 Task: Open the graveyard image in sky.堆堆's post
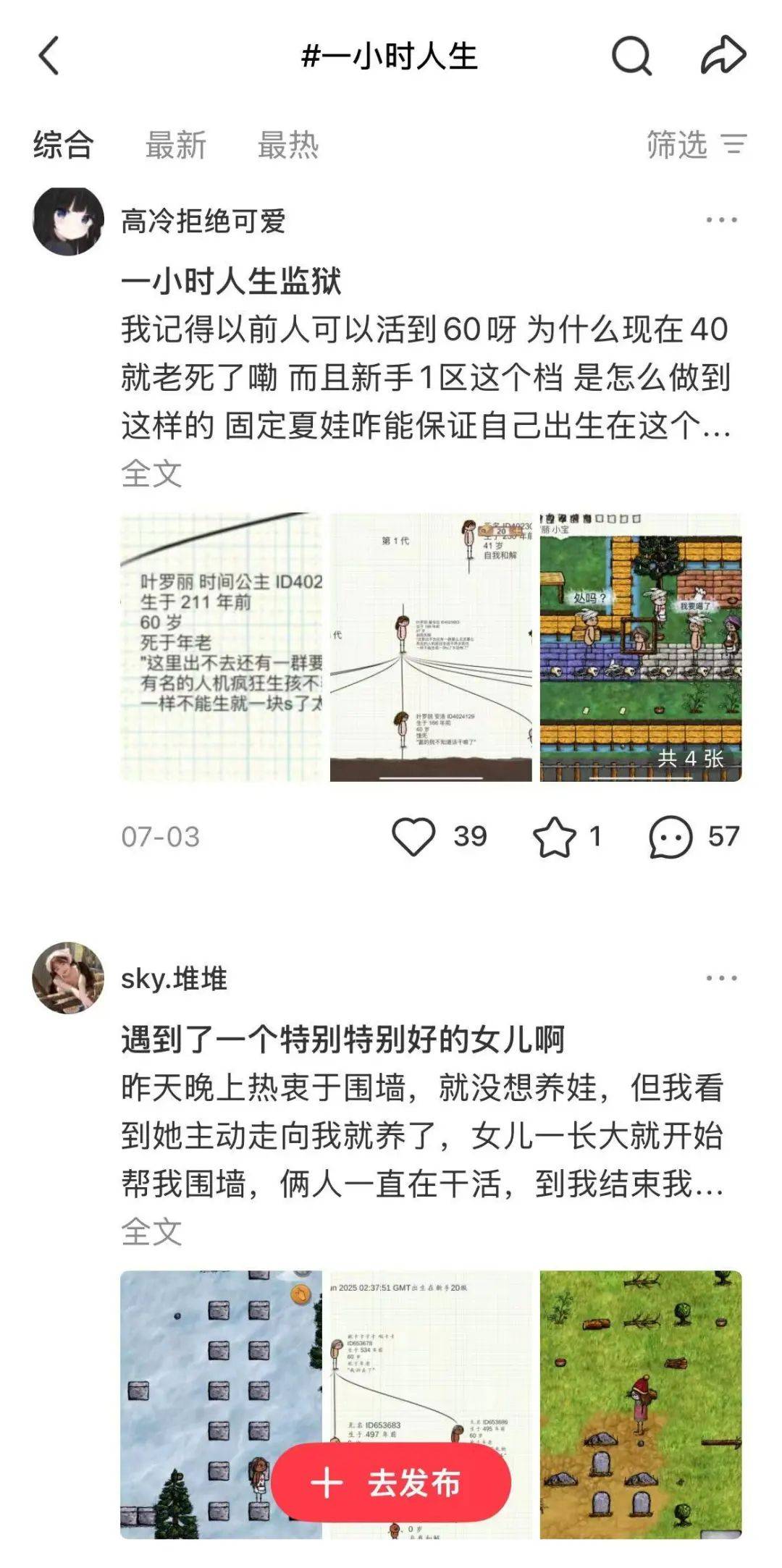click(641, 1404)
